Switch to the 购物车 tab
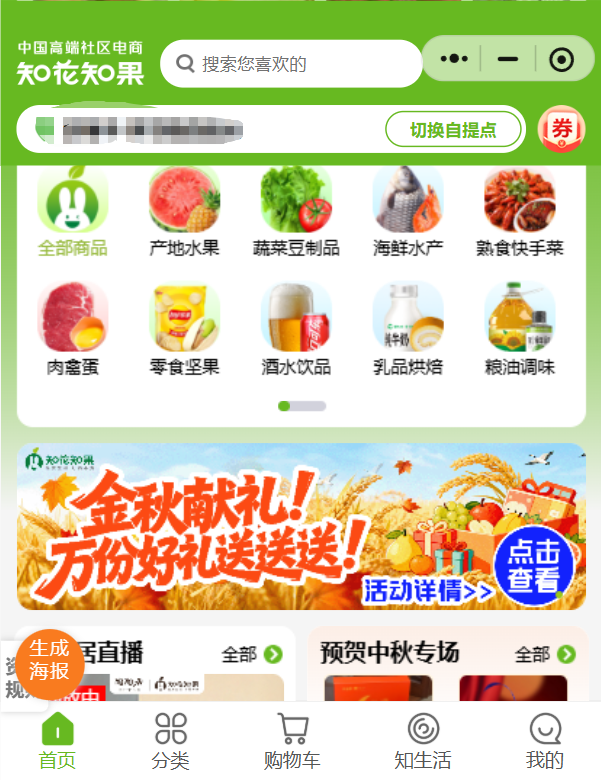The width and height of the screenshot is (601, 780). click(292, 742)
